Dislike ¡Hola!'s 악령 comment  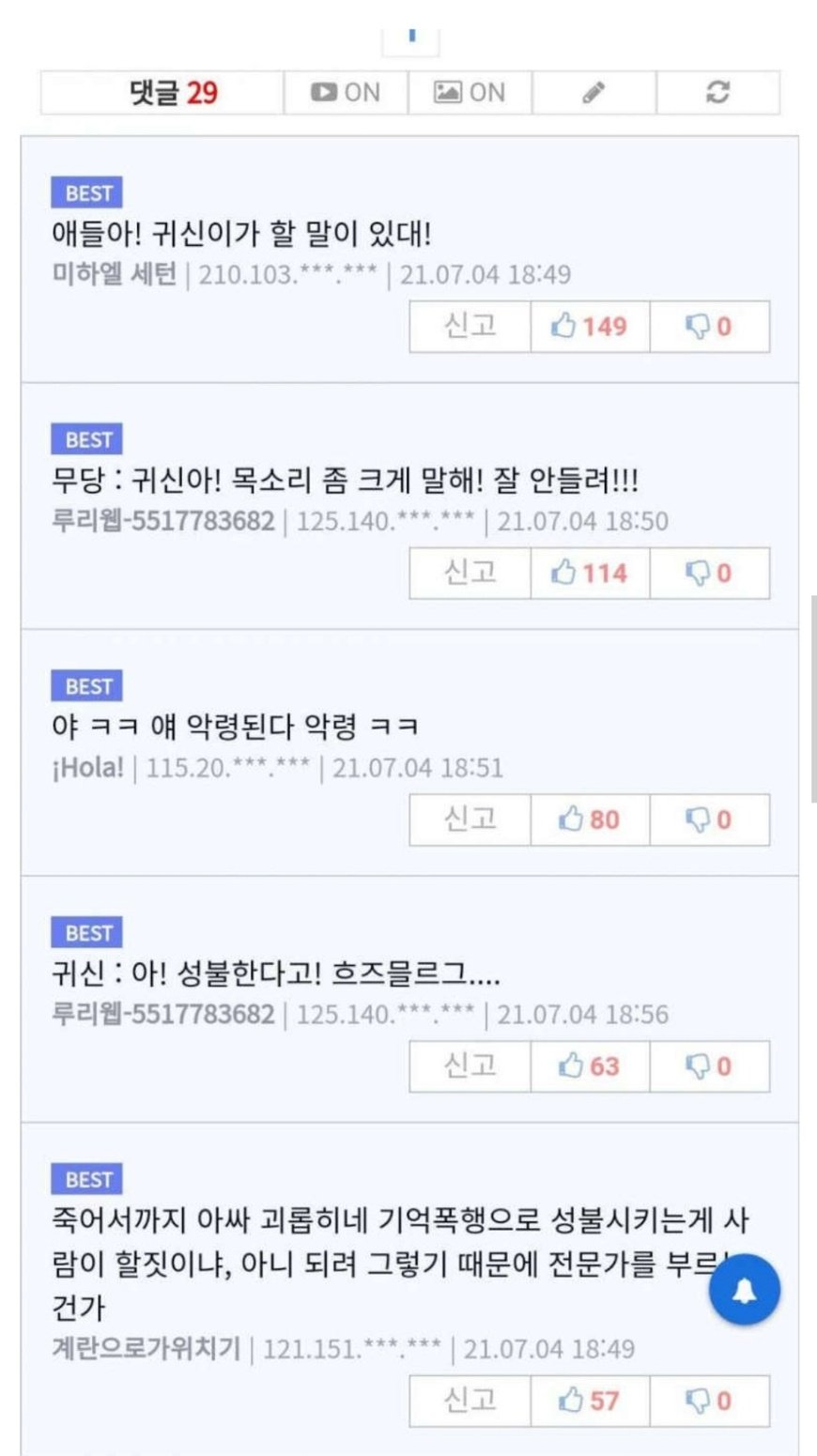coord(709,820)
